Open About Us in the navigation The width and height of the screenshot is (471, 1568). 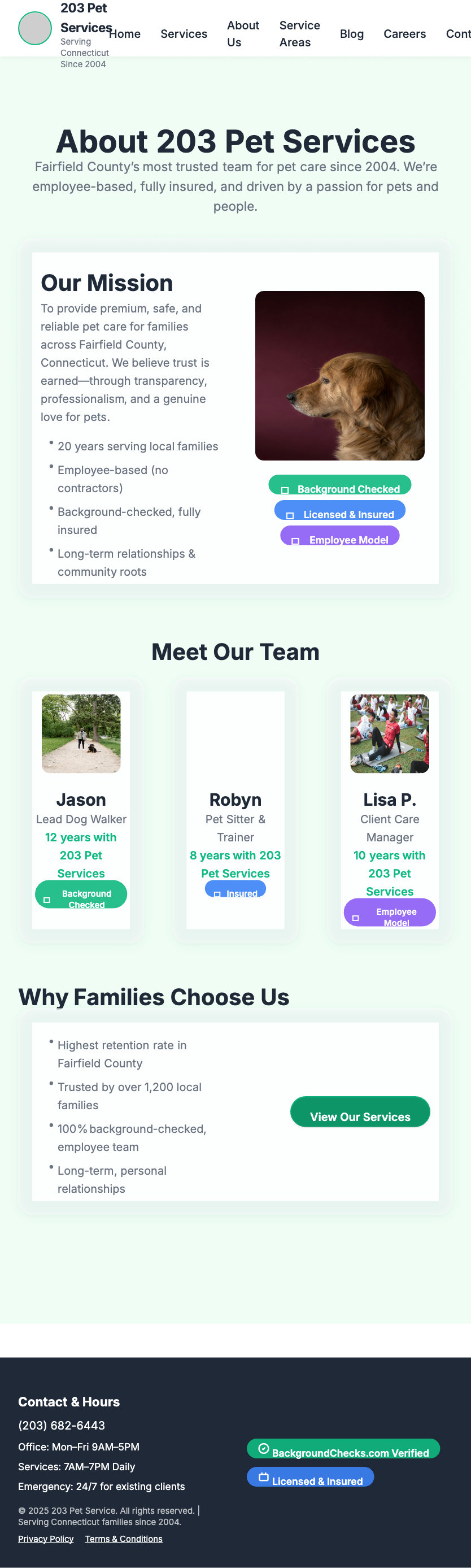[x=243, y=34]
